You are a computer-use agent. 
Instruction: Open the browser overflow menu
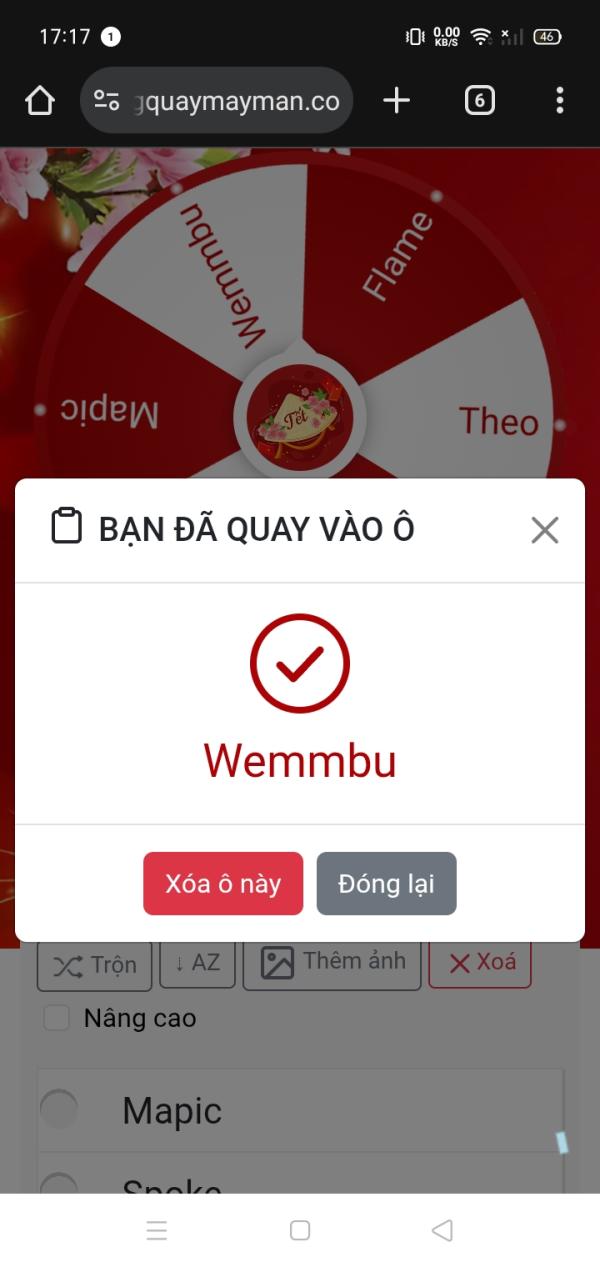[559, 100]
